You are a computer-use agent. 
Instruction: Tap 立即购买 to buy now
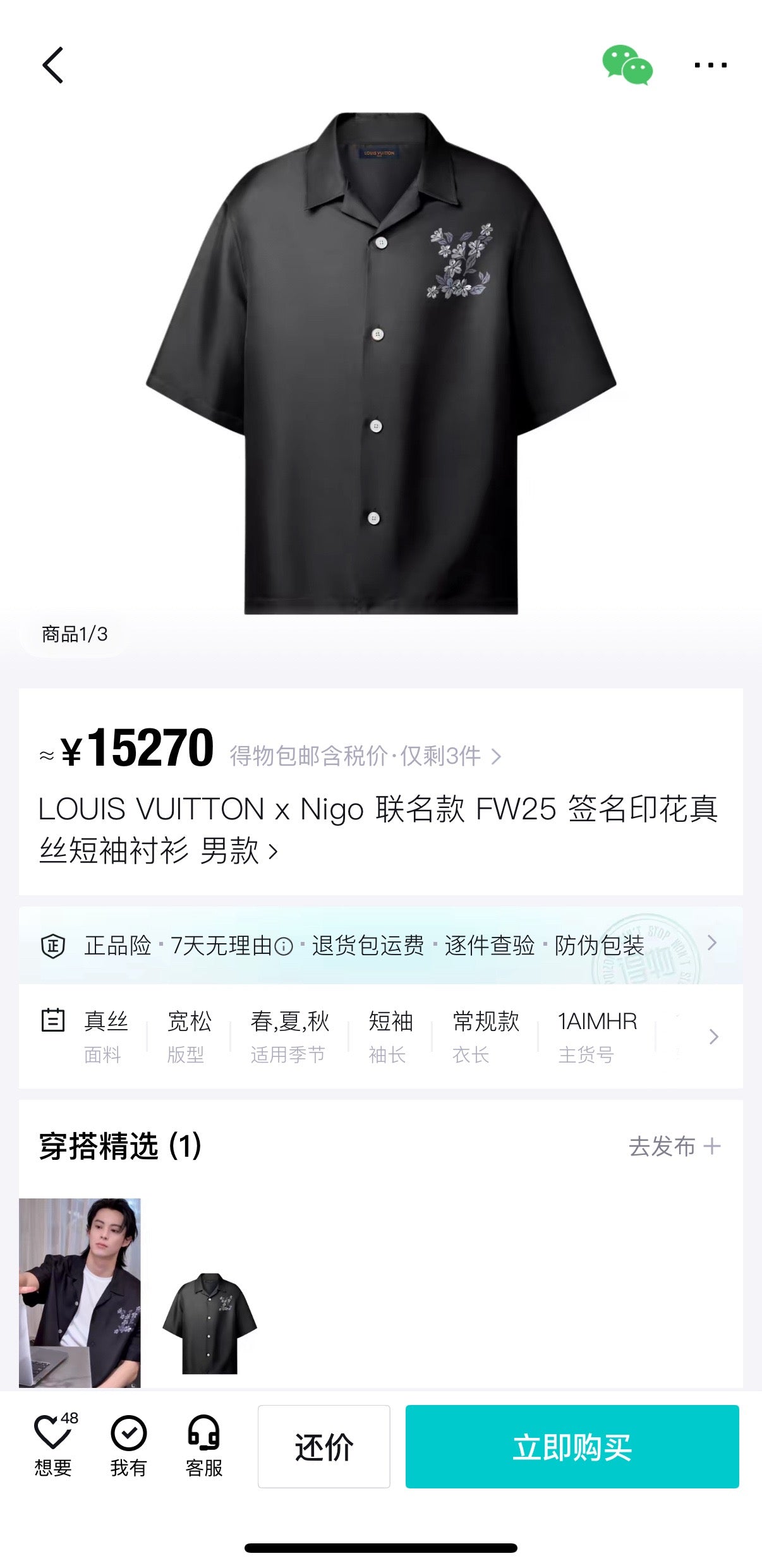[572, 1447]
